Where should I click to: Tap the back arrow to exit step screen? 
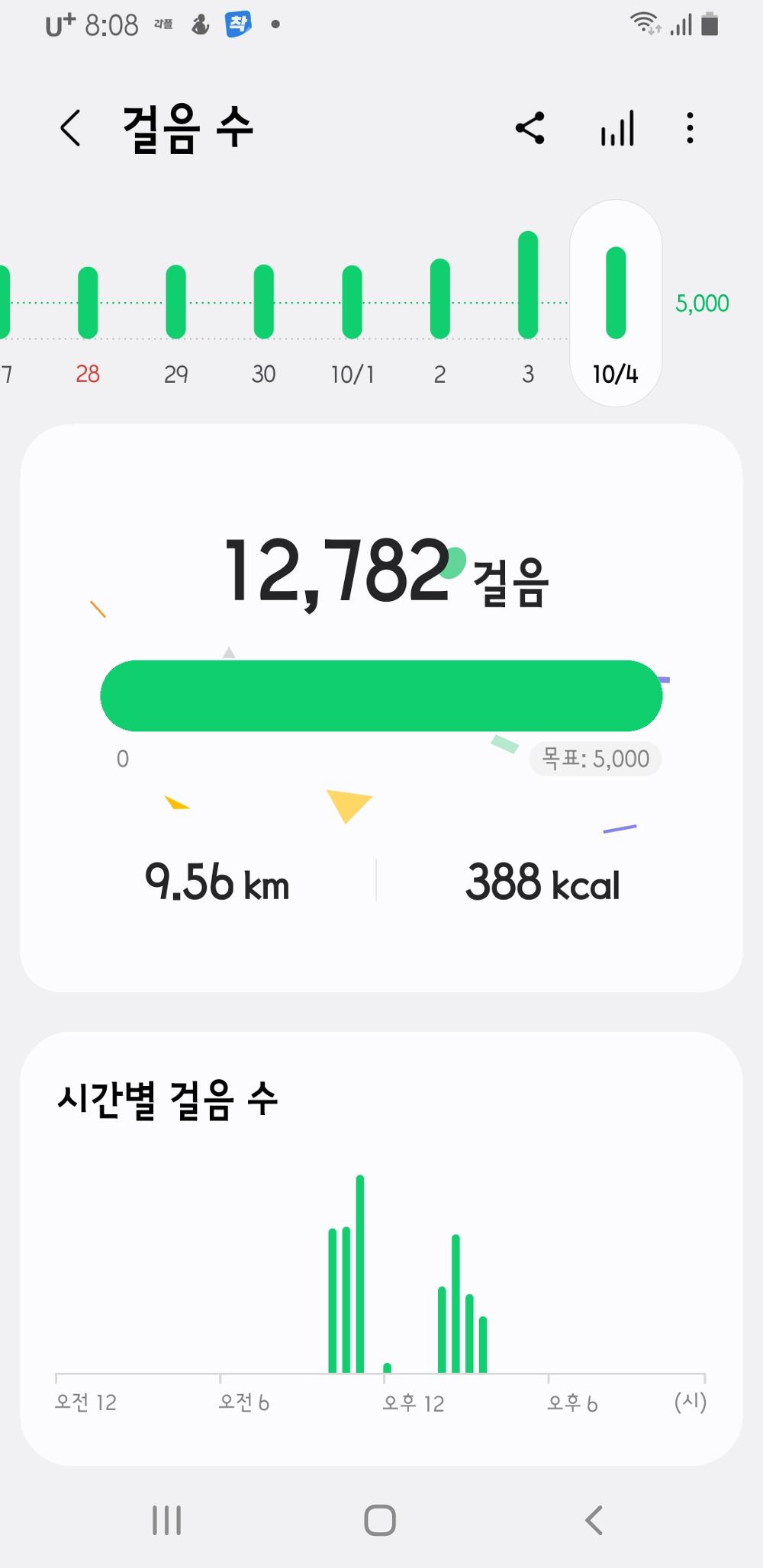coord(70,127)
